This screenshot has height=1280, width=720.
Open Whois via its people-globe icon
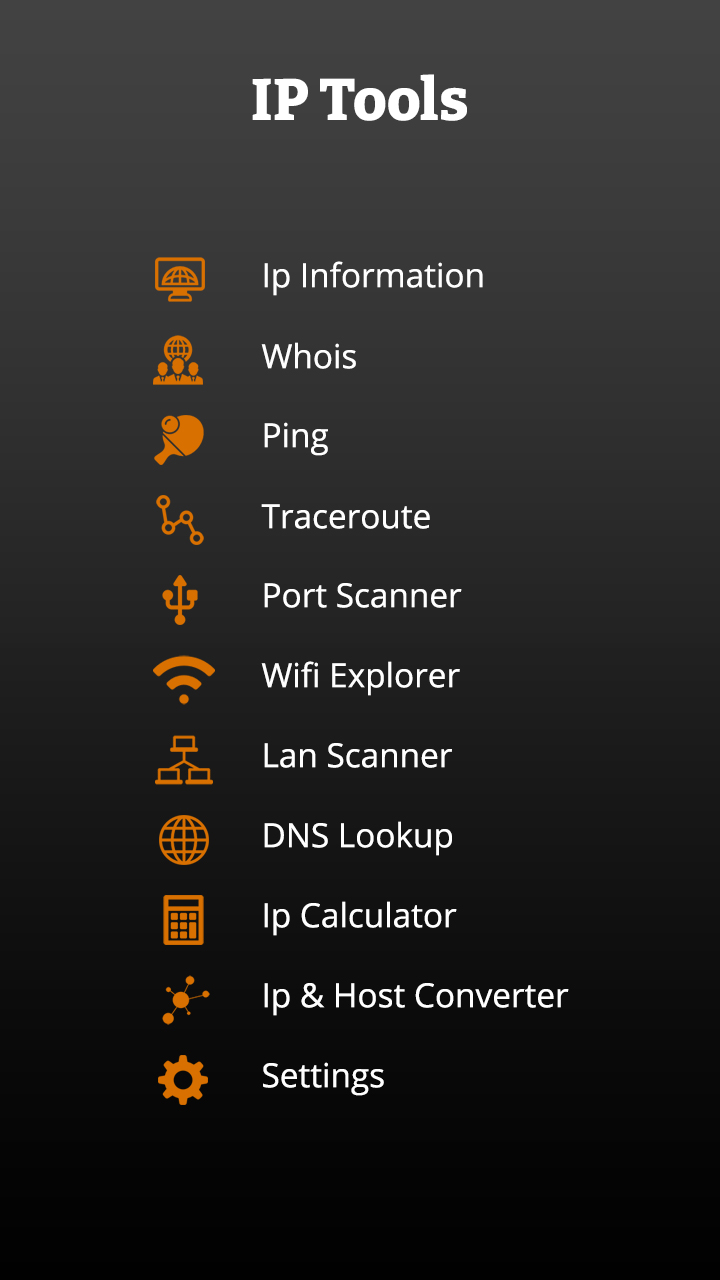[x=181, y=356]
